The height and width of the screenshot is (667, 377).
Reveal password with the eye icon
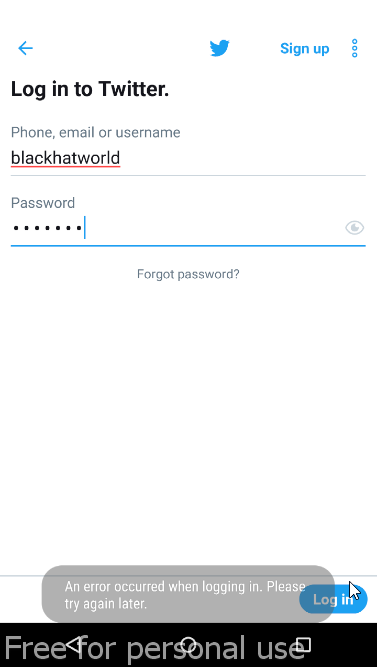[354, 228]
